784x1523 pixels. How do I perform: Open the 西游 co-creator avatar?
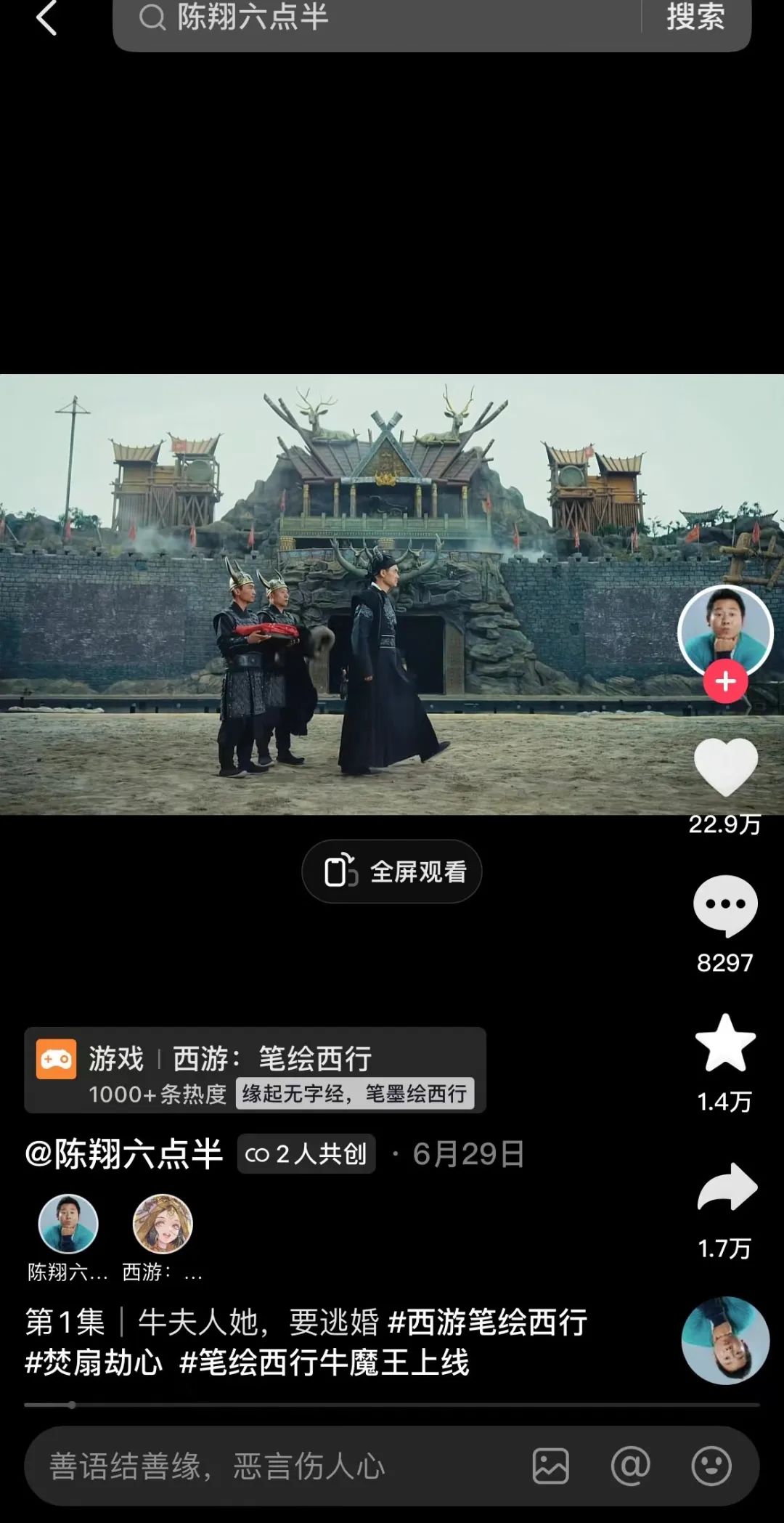click(163, 1225)
